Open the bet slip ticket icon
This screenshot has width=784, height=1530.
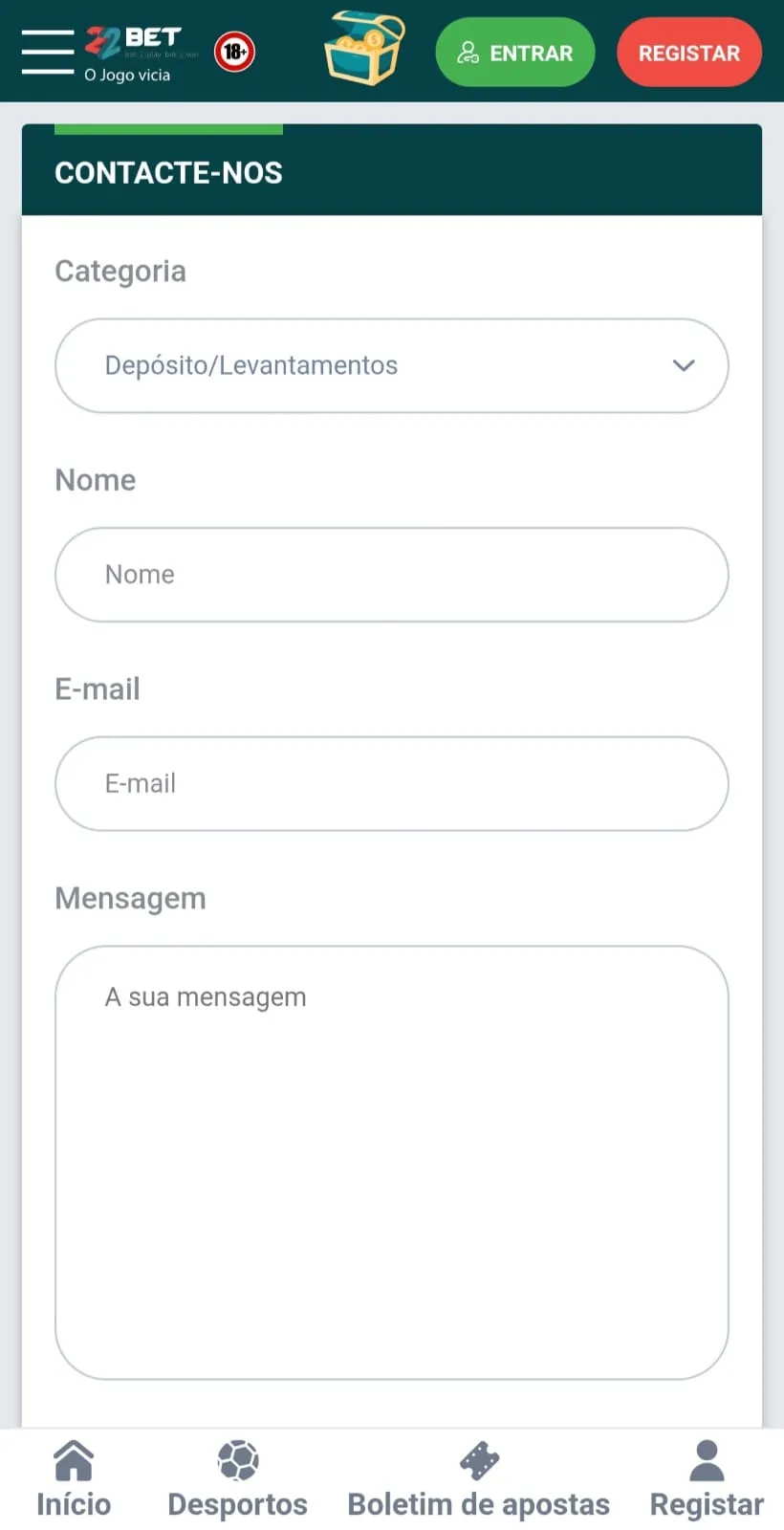479,1460
